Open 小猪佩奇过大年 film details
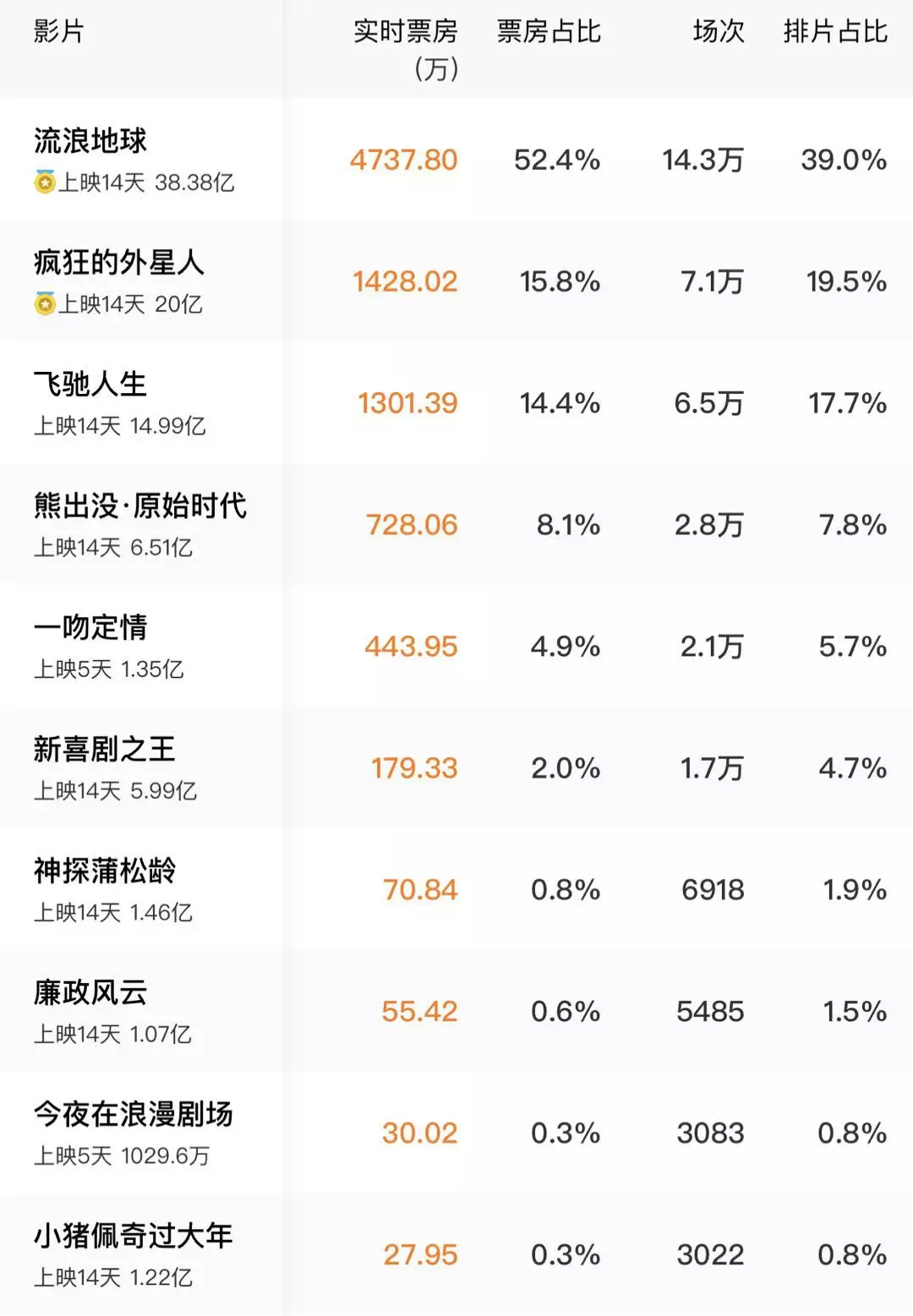Screen dimensions: 913x1316 point(133,1237)
